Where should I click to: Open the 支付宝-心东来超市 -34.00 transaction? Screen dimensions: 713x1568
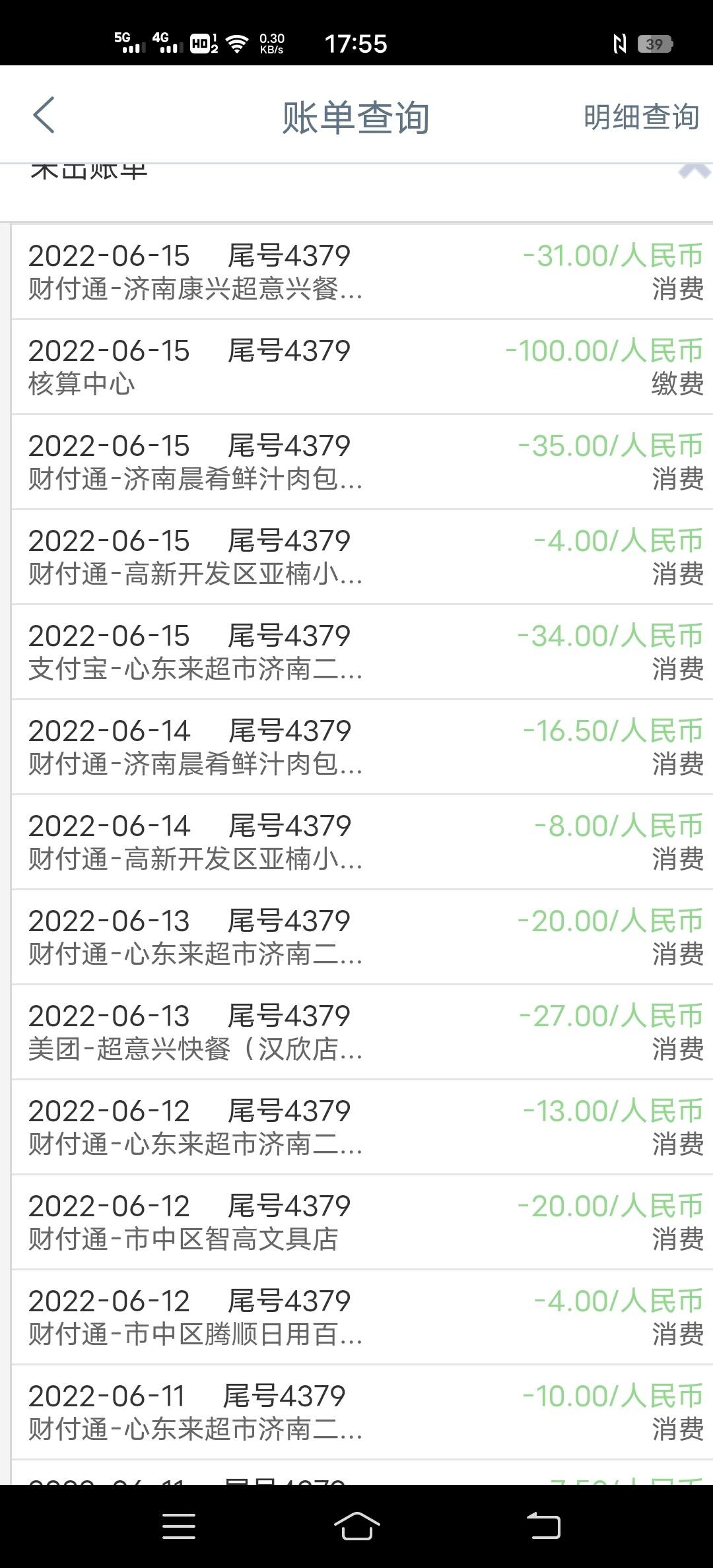point(362,652)
